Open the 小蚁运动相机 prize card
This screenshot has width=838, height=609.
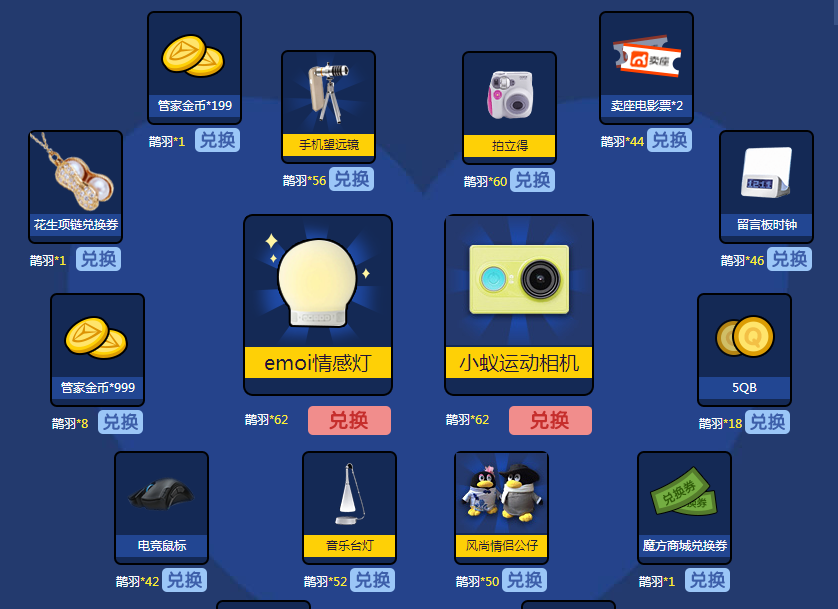pos(518,303)
